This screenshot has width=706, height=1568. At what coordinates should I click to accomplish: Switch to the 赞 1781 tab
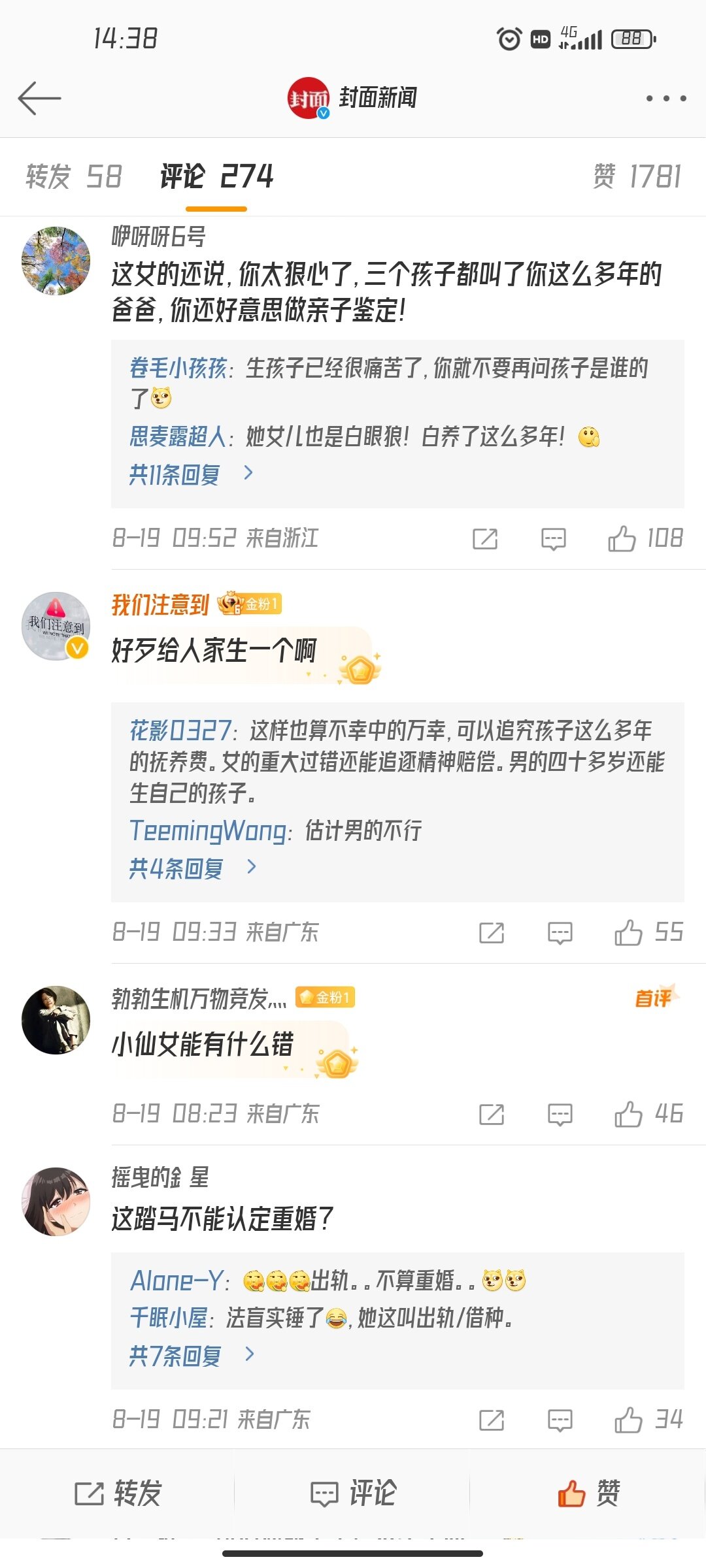(x=637, y=176)
